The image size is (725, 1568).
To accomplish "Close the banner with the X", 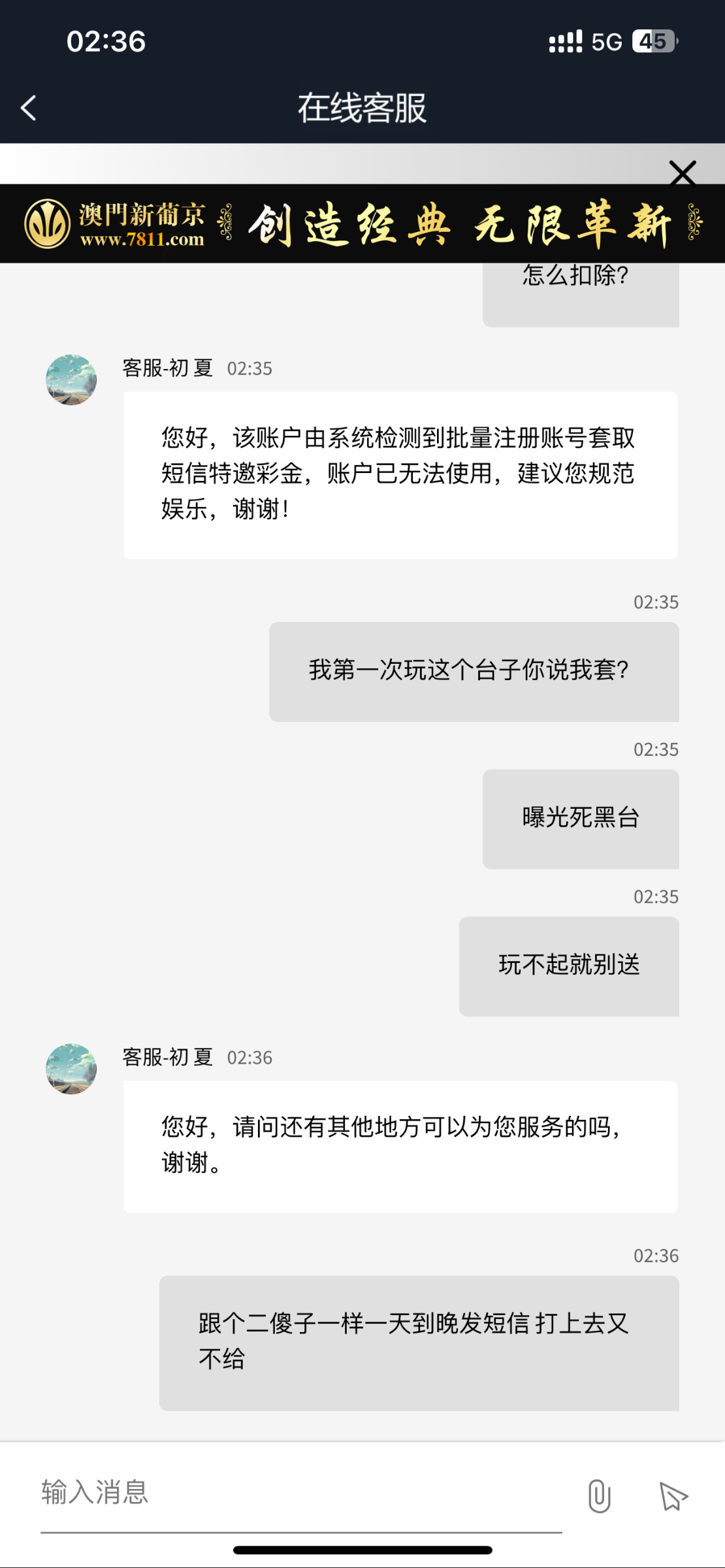I will tap(683, 174).
